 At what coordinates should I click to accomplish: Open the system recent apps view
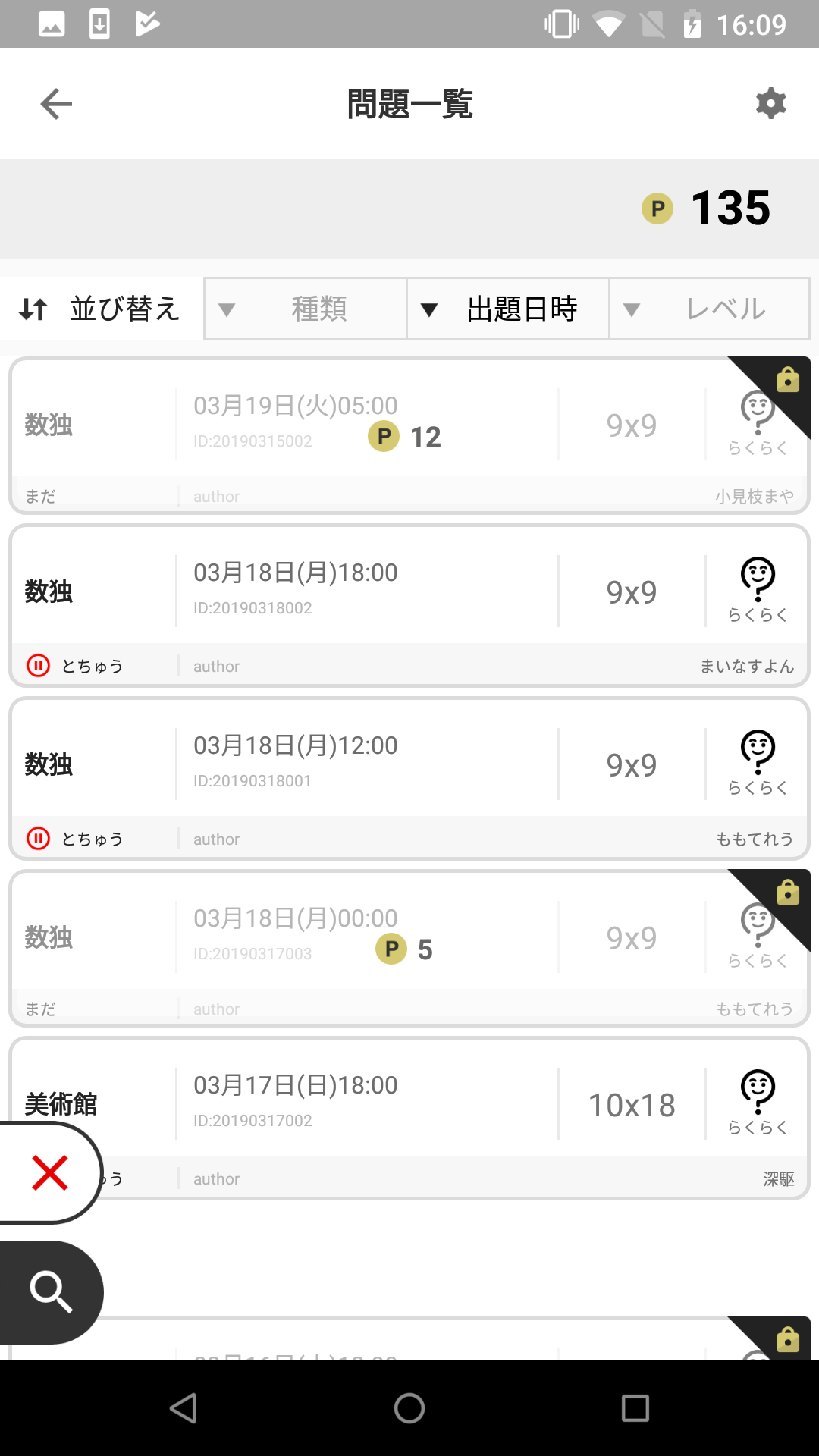[635, 1408]
